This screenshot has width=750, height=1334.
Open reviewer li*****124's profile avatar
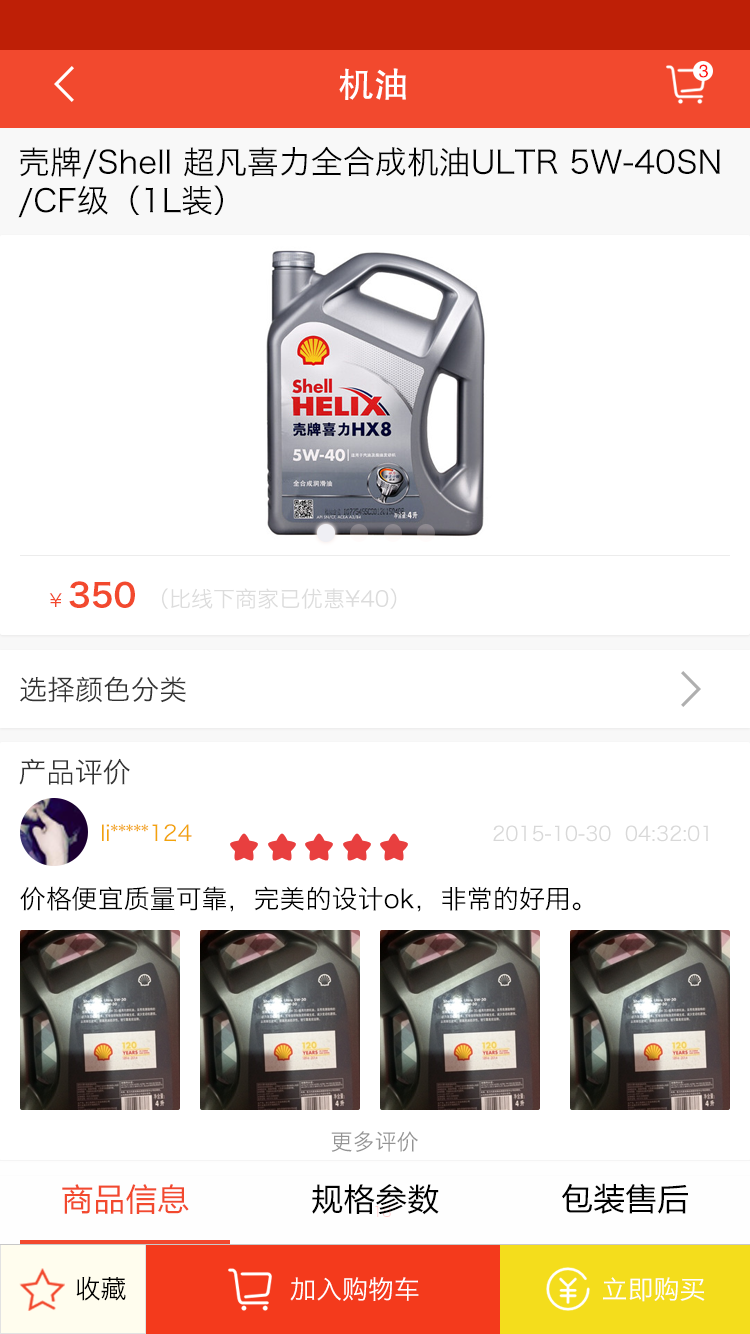pyautogui.click(x=54, y=831)
